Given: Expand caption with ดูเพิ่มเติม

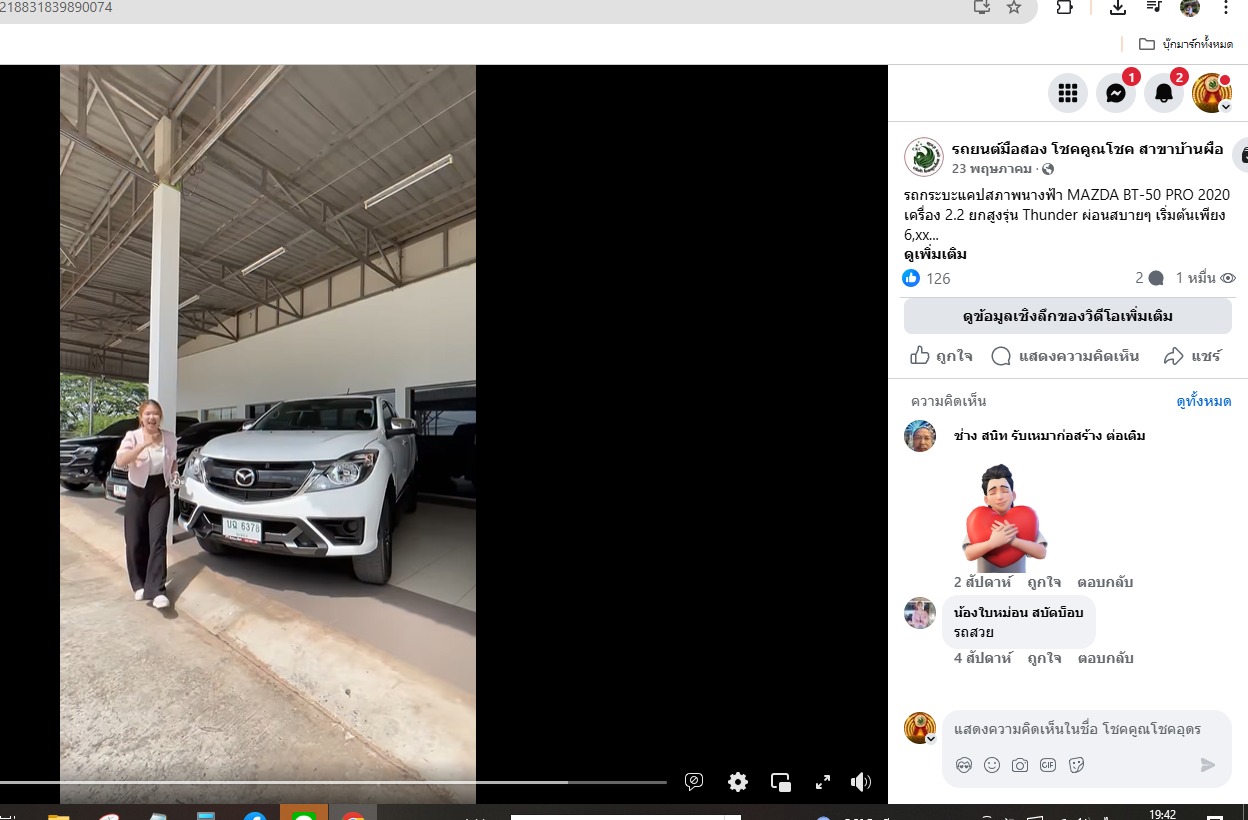Looking at the screenshot, I should pos(935,254).
